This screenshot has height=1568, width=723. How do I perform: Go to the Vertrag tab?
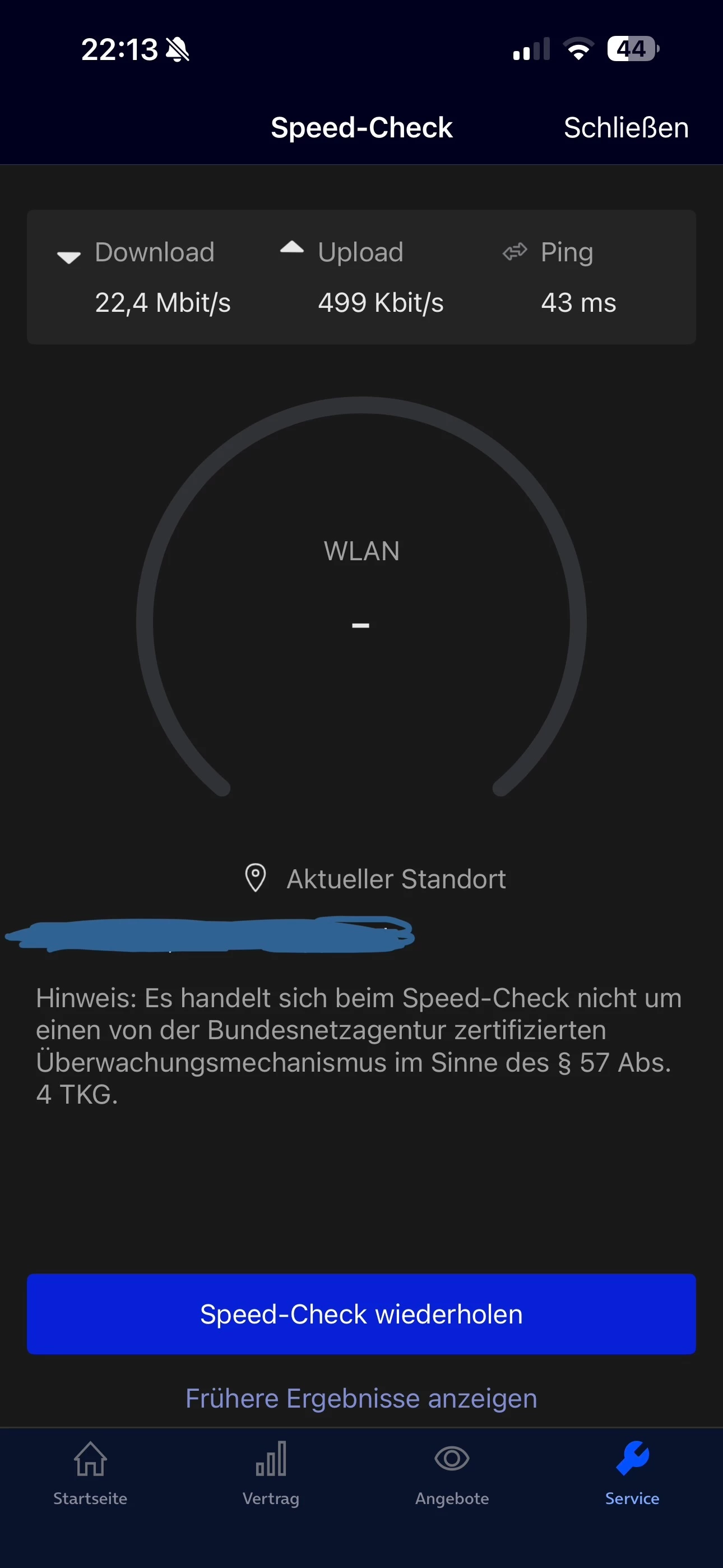271,1473
